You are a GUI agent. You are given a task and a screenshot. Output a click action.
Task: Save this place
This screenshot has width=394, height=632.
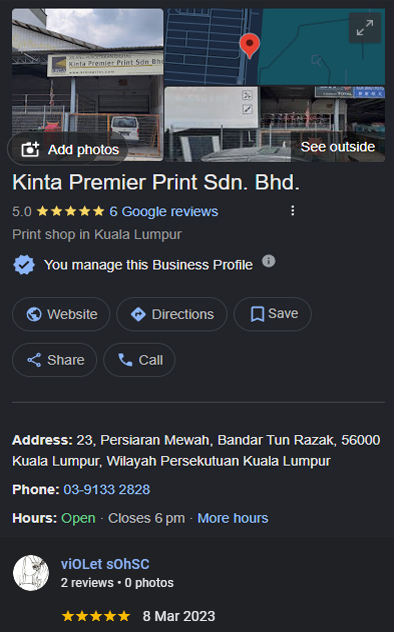tap(273, 314)
